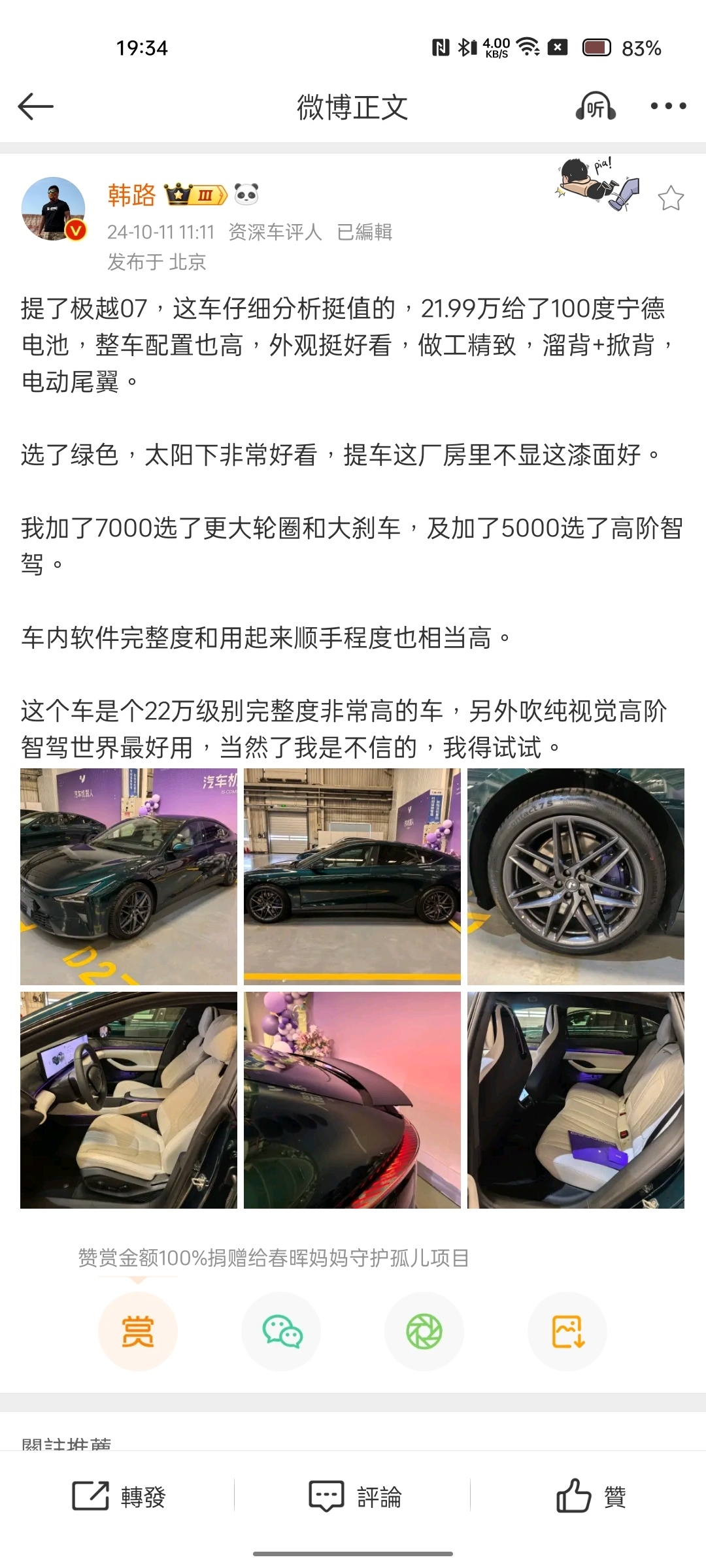
Task: Open the photo of the green car's front corner
Action: (x=129, y=877)
